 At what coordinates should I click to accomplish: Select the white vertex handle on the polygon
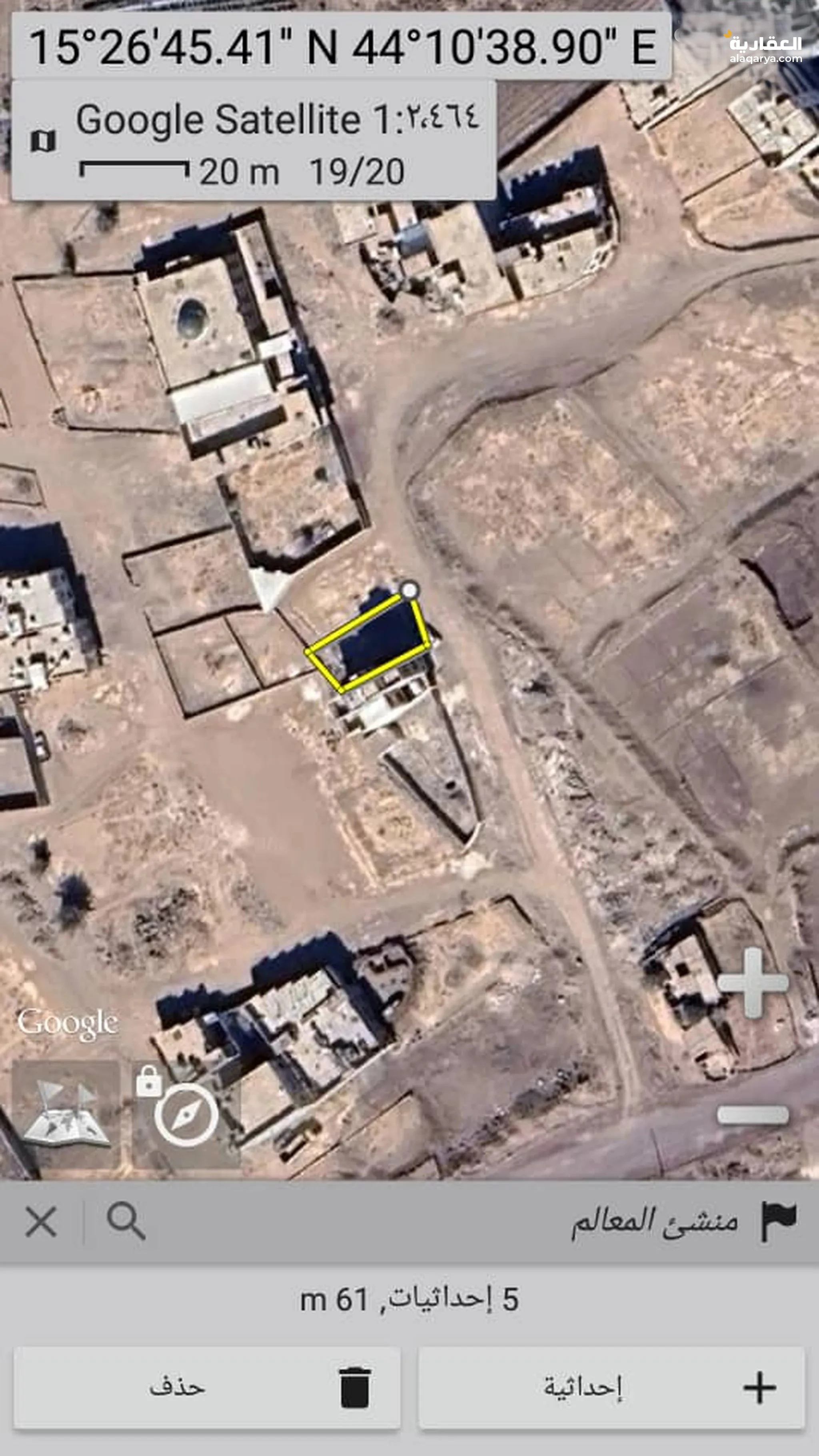(x=409, y=591)
